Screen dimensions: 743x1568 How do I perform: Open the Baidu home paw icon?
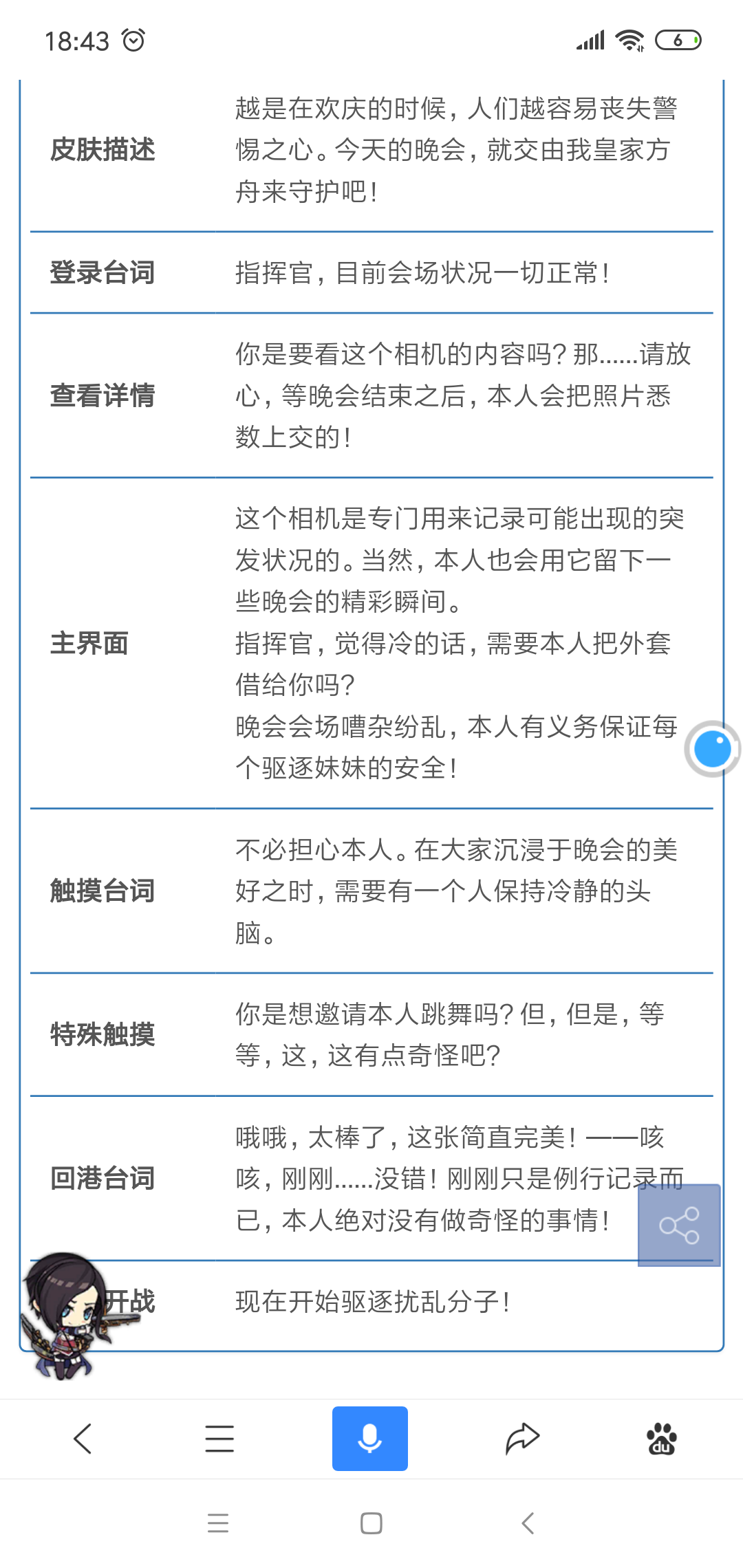pyautogui.click(x=661, y=1438)
